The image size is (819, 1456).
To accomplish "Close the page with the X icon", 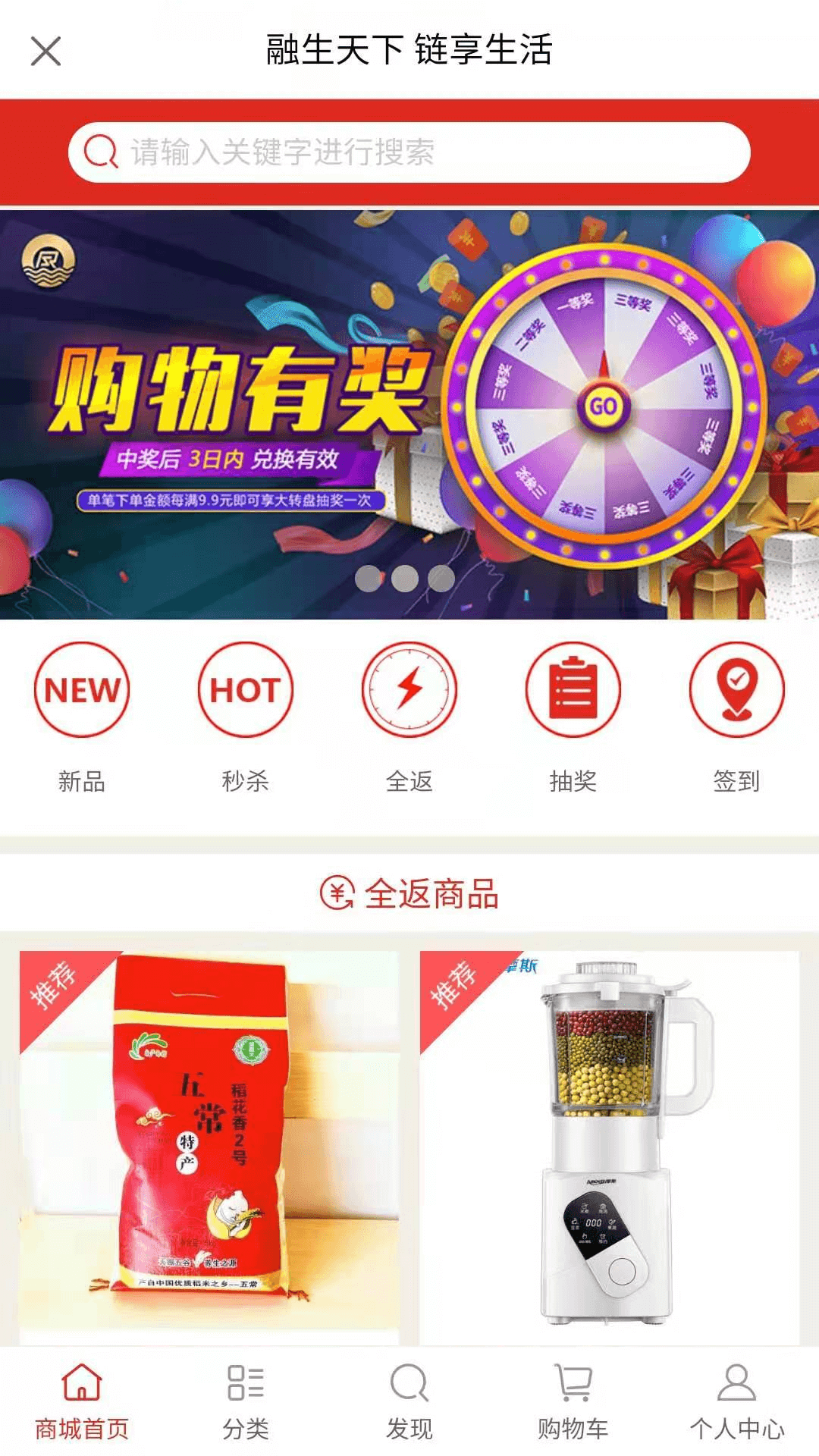I will click(x=45, y=52).
